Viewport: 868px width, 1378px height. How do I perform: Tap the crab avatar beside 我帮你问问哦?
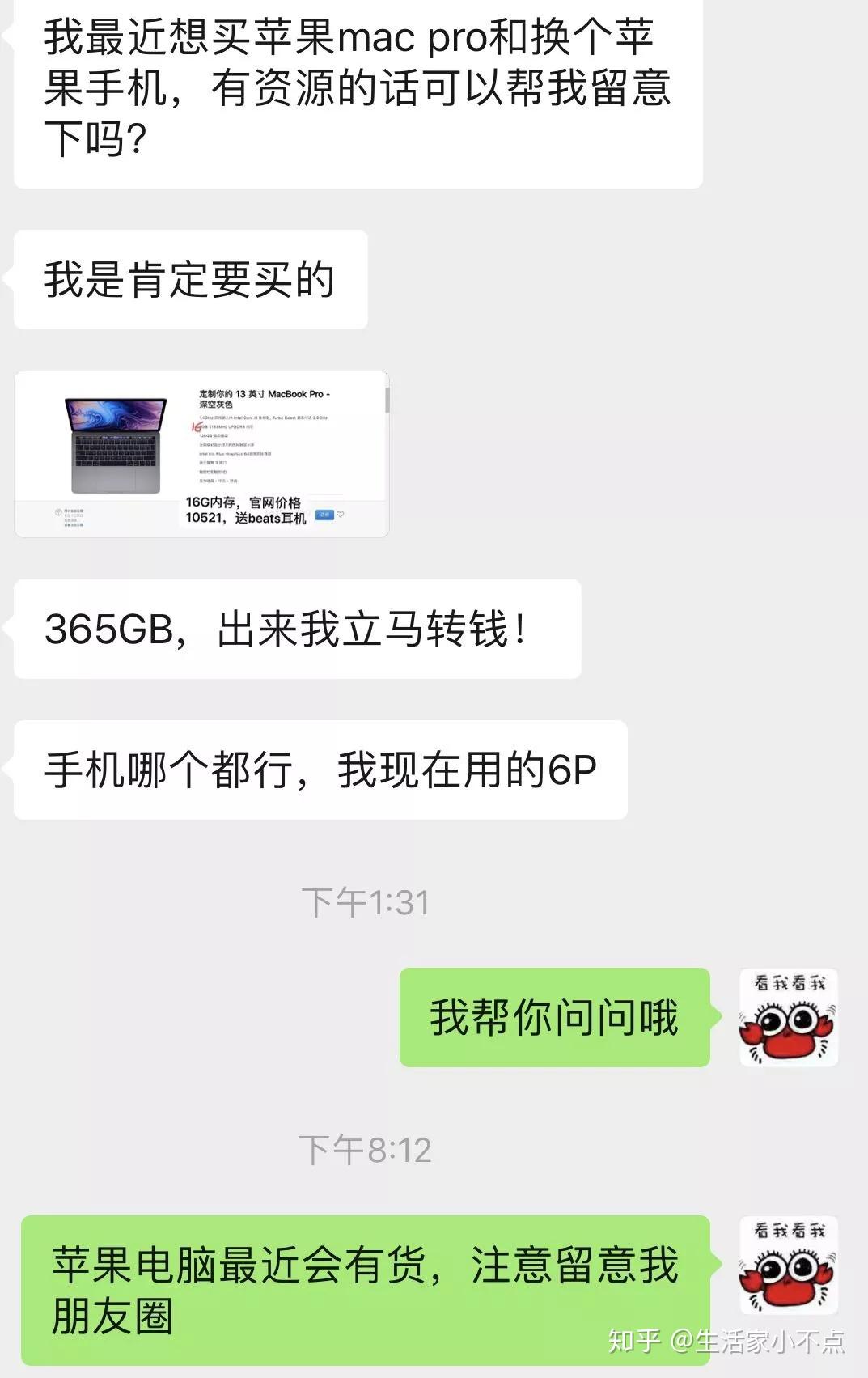coord(788,1017)
